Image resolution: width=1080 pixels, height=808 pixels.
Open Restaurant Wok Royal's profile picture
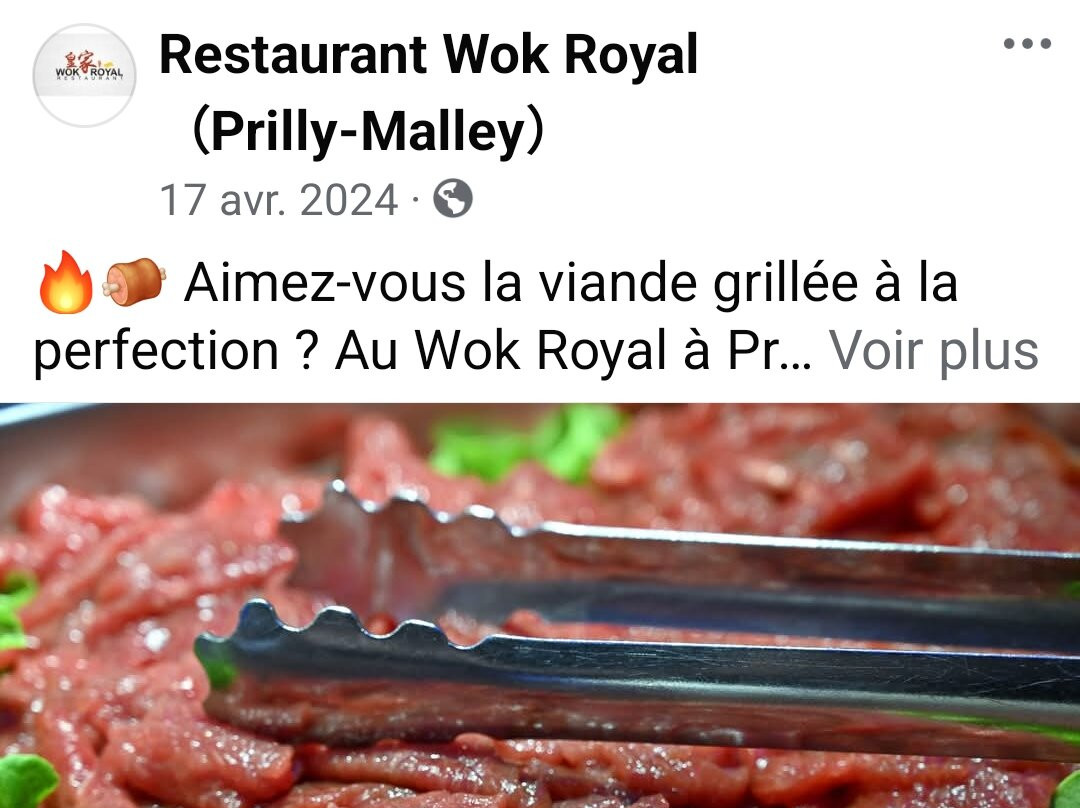[84, 75]
